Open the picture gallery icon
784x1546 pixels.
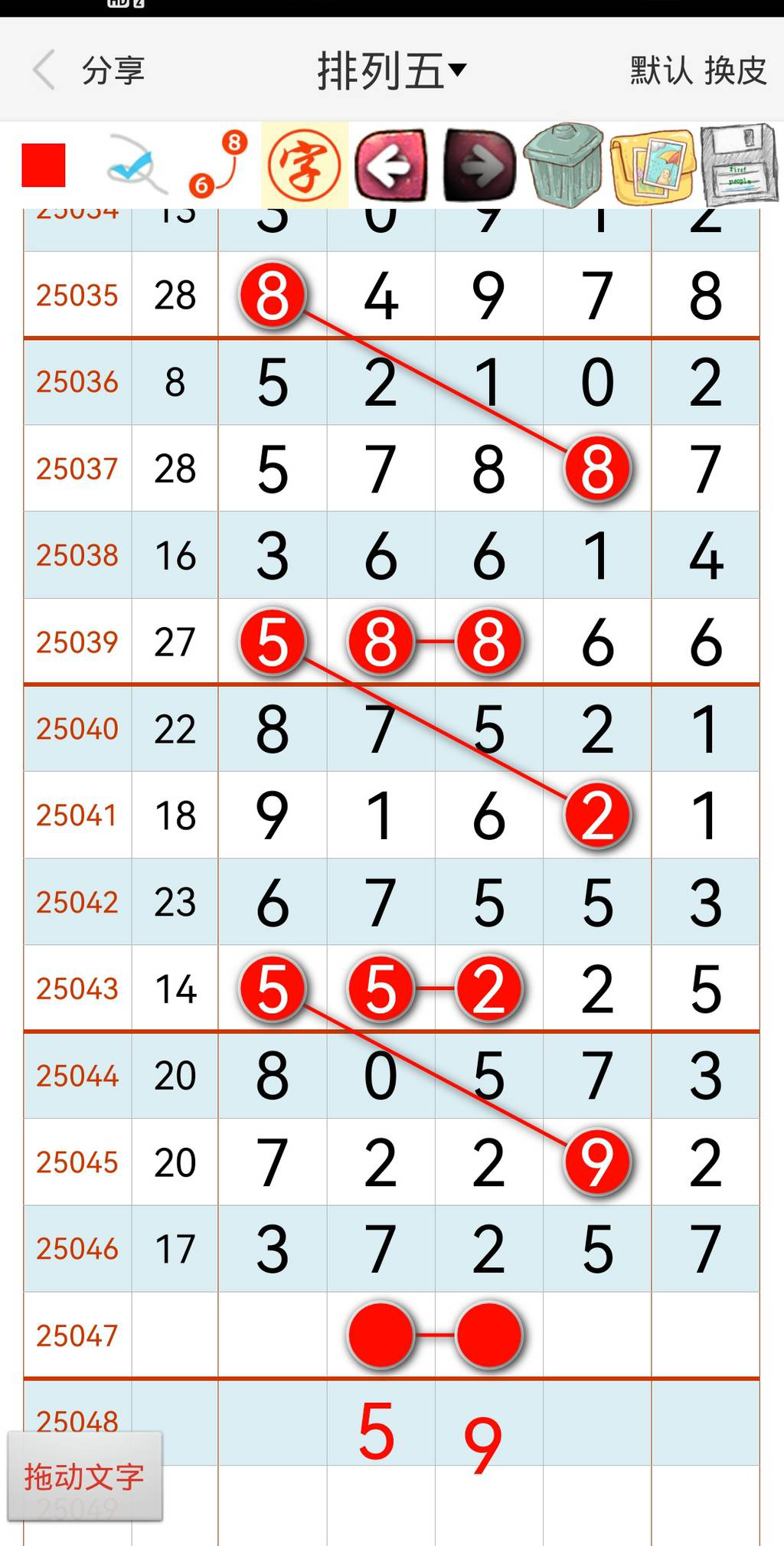click(x=652, y=164)
